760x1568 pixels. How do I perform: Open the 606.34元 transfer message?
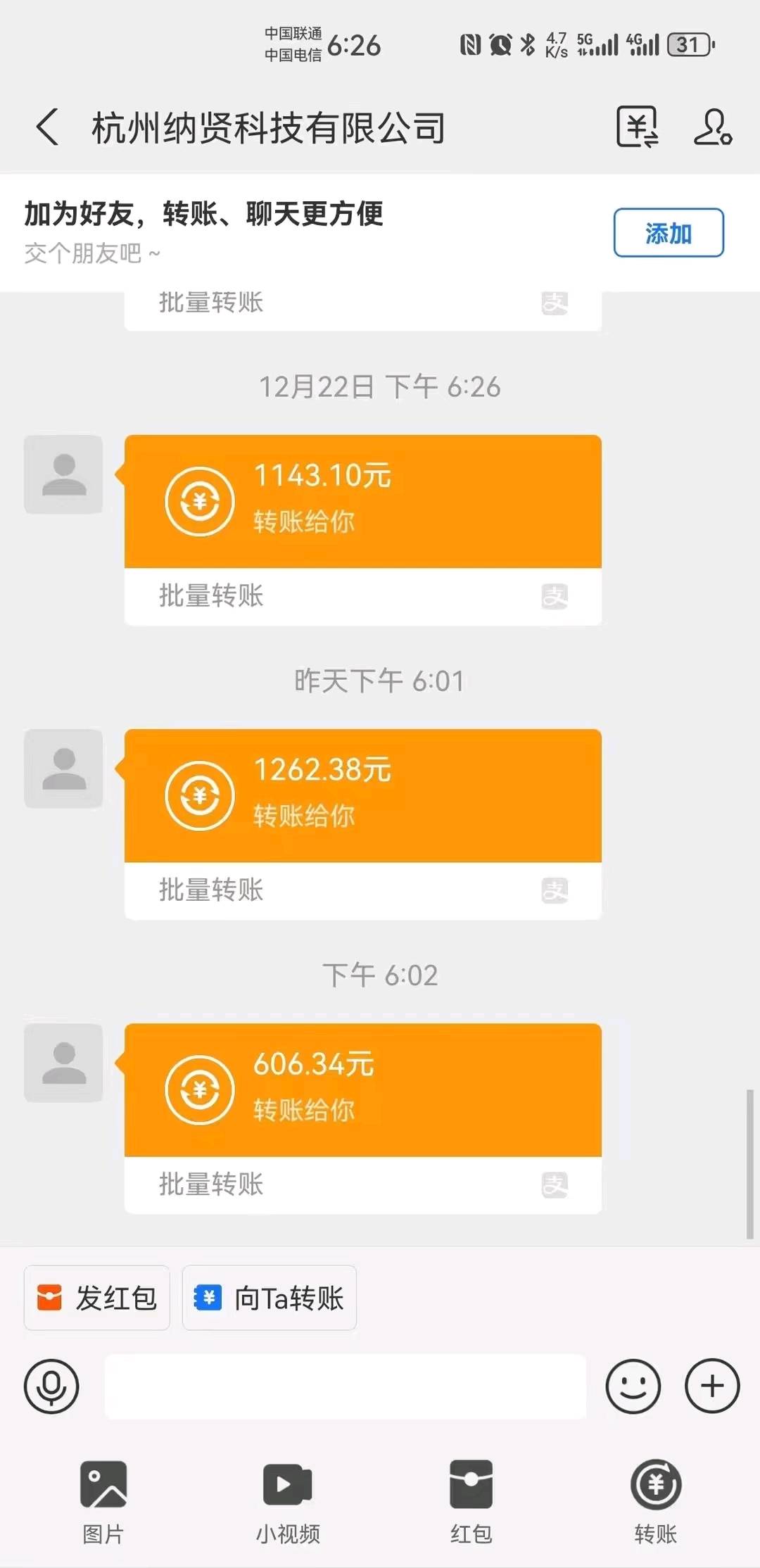(x=363, y=1118)
